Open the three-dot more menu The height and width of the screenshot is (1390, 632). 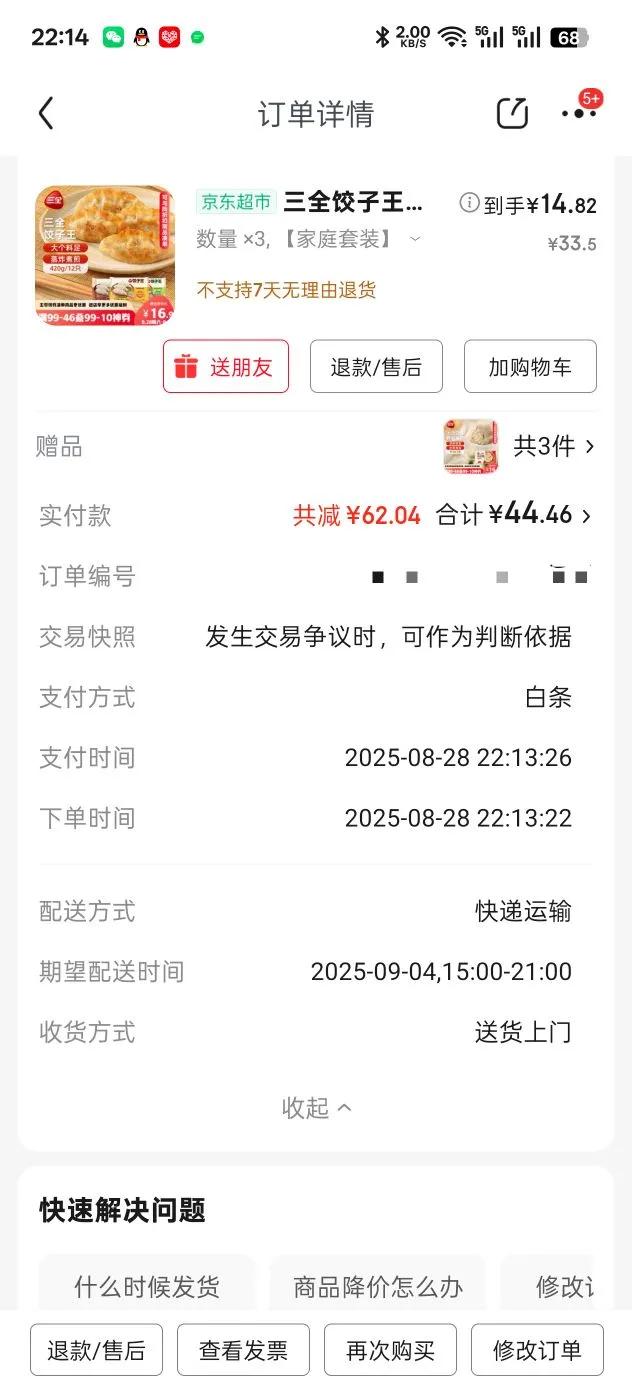[578, 113]
